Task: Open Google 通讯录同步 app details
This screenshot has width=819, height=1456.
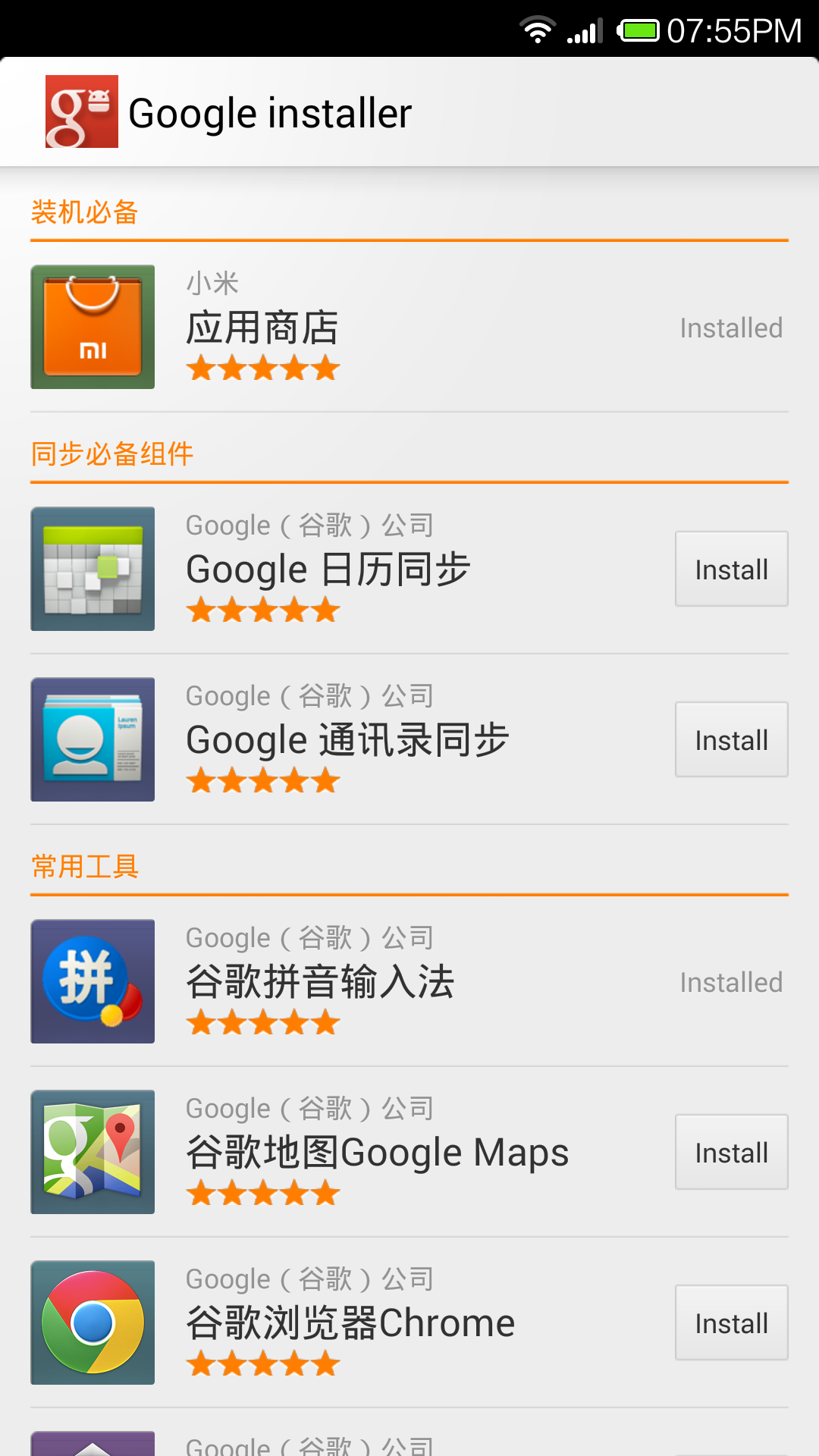Action: (347, 740)
